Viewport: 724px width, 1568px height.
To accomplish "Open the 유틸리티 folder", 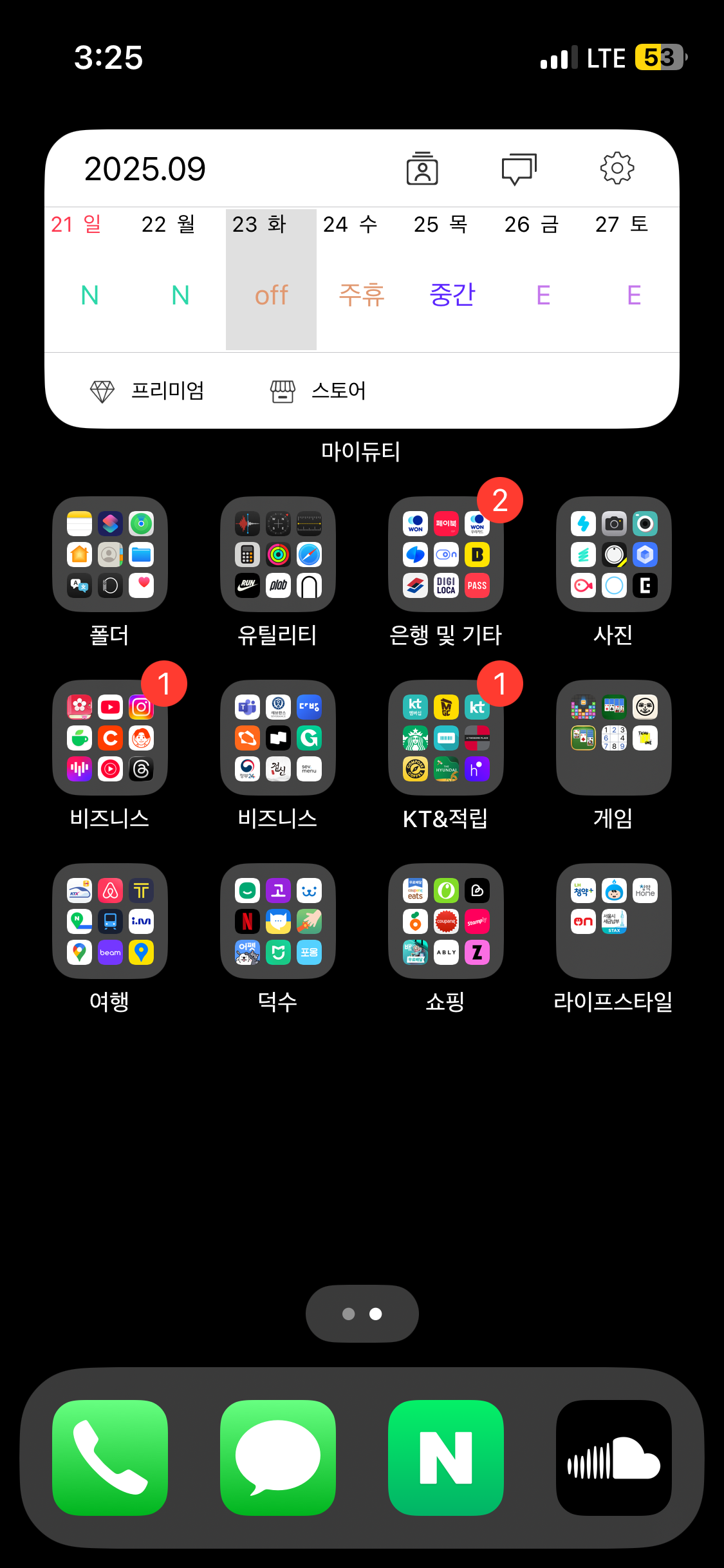I will [278, 554].
